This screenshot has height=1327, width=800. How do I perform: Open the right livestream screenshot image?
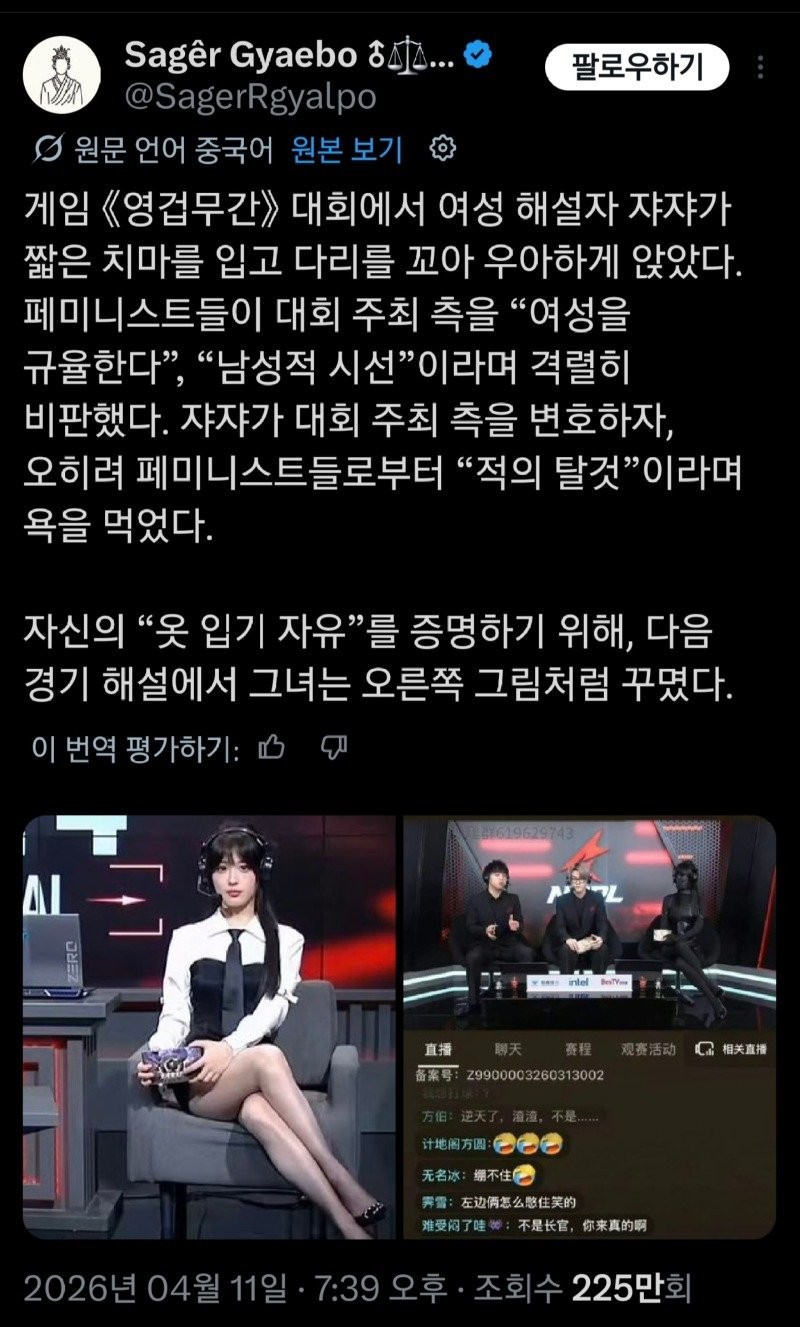(589, 1027)
